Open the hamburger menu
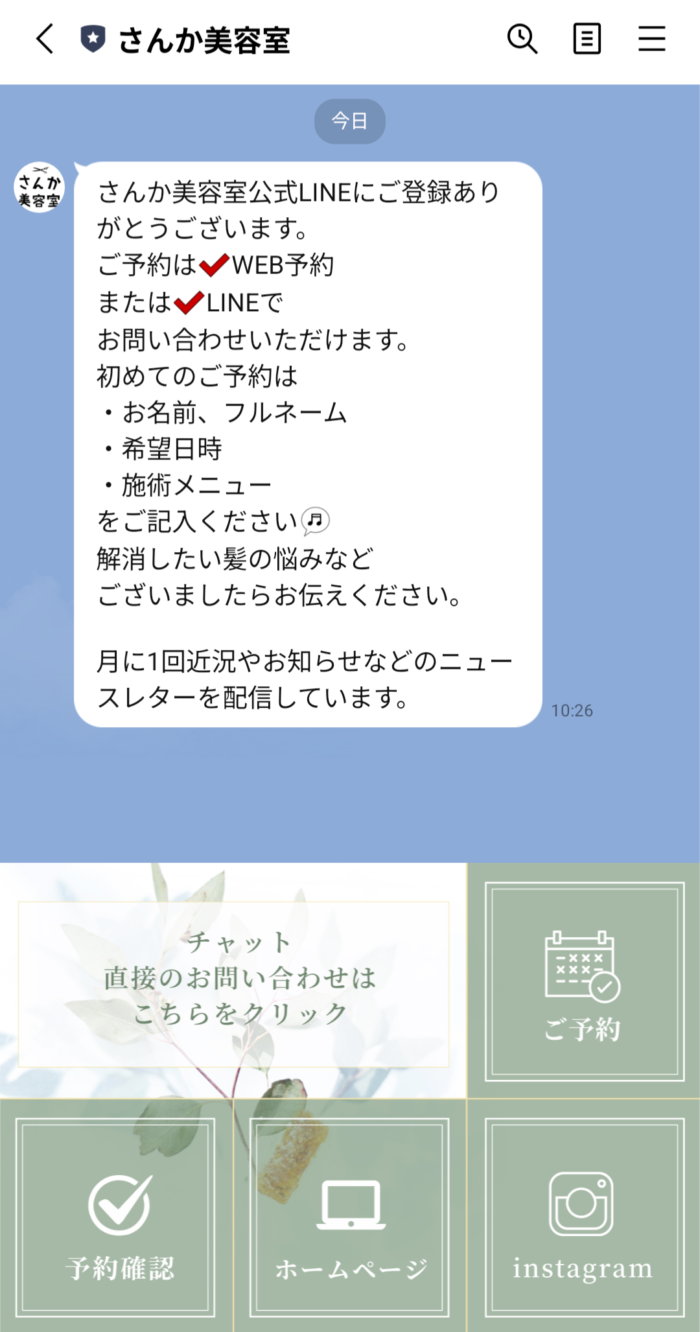Image resolution: width=700 pixels, height=1332 pixels. [x=651, y=40]
